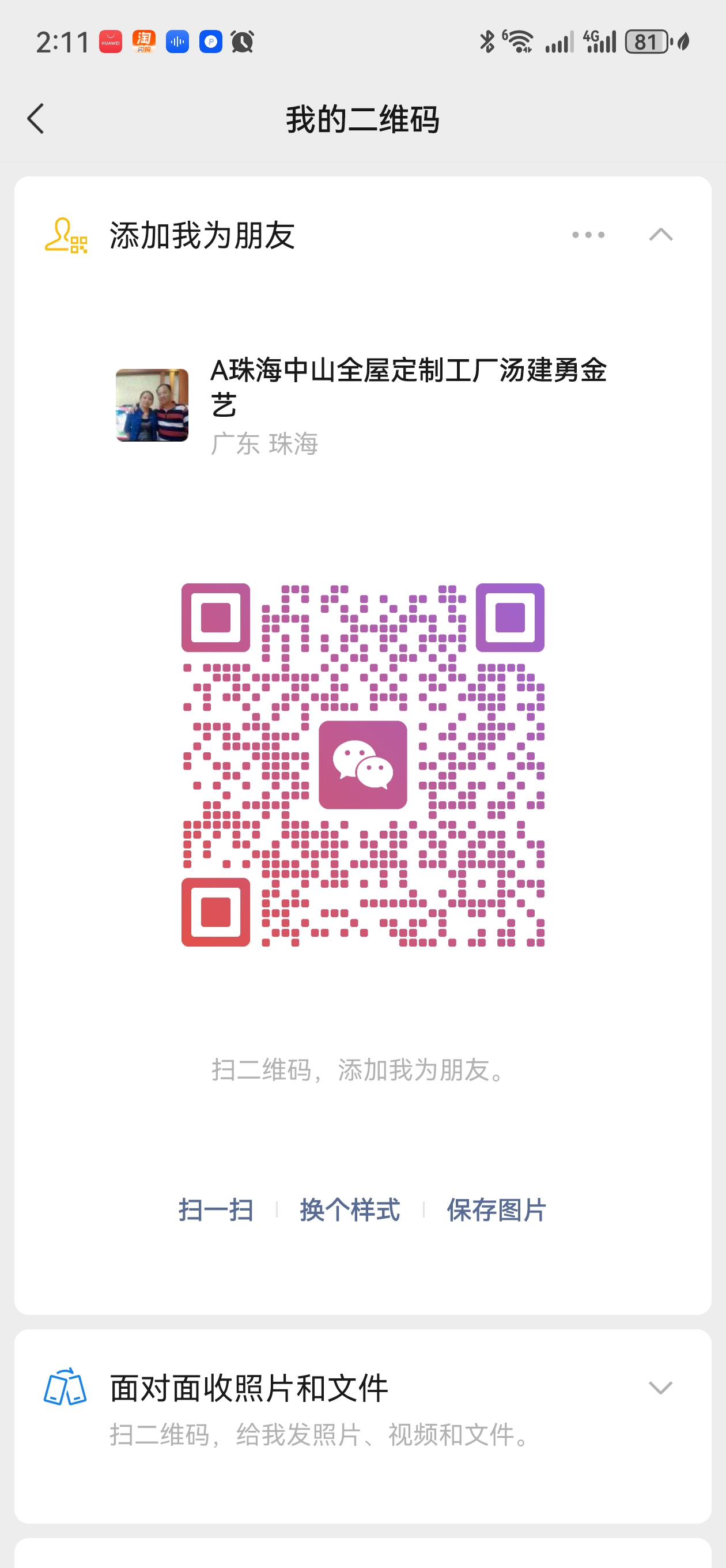Screen dimensions: 726x1568
Task: Save the QR code via 保存图片
Action: click(x=497, y=1209)
